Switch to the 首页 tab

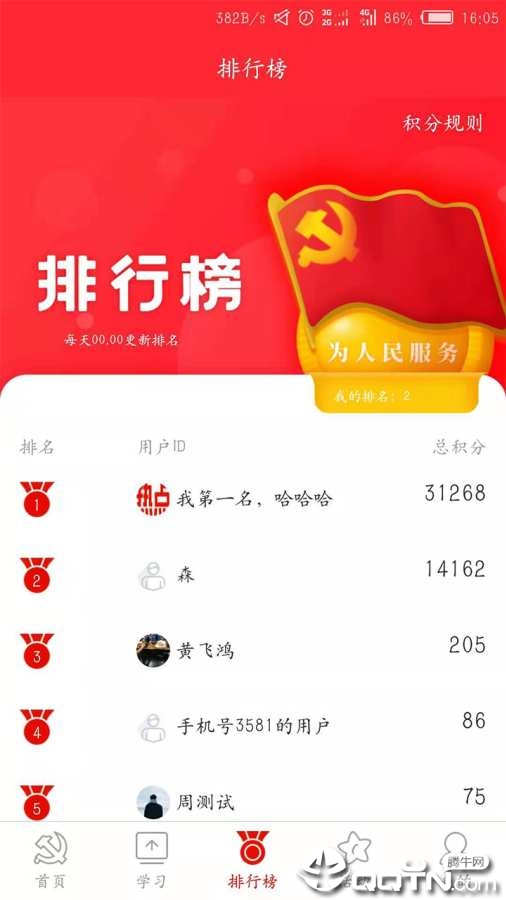50,859
